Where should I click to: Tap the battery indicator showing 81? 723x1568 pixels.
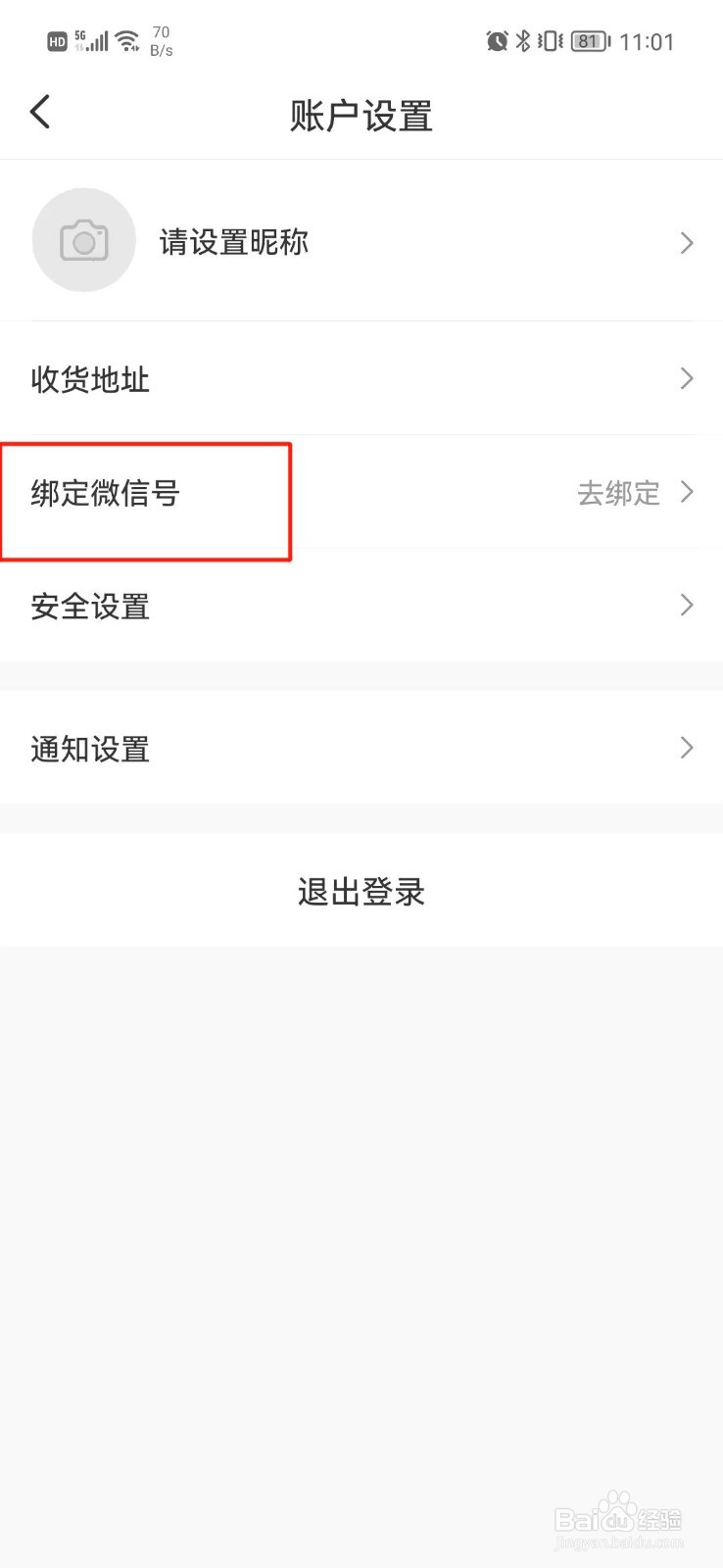tap(586, 41)
